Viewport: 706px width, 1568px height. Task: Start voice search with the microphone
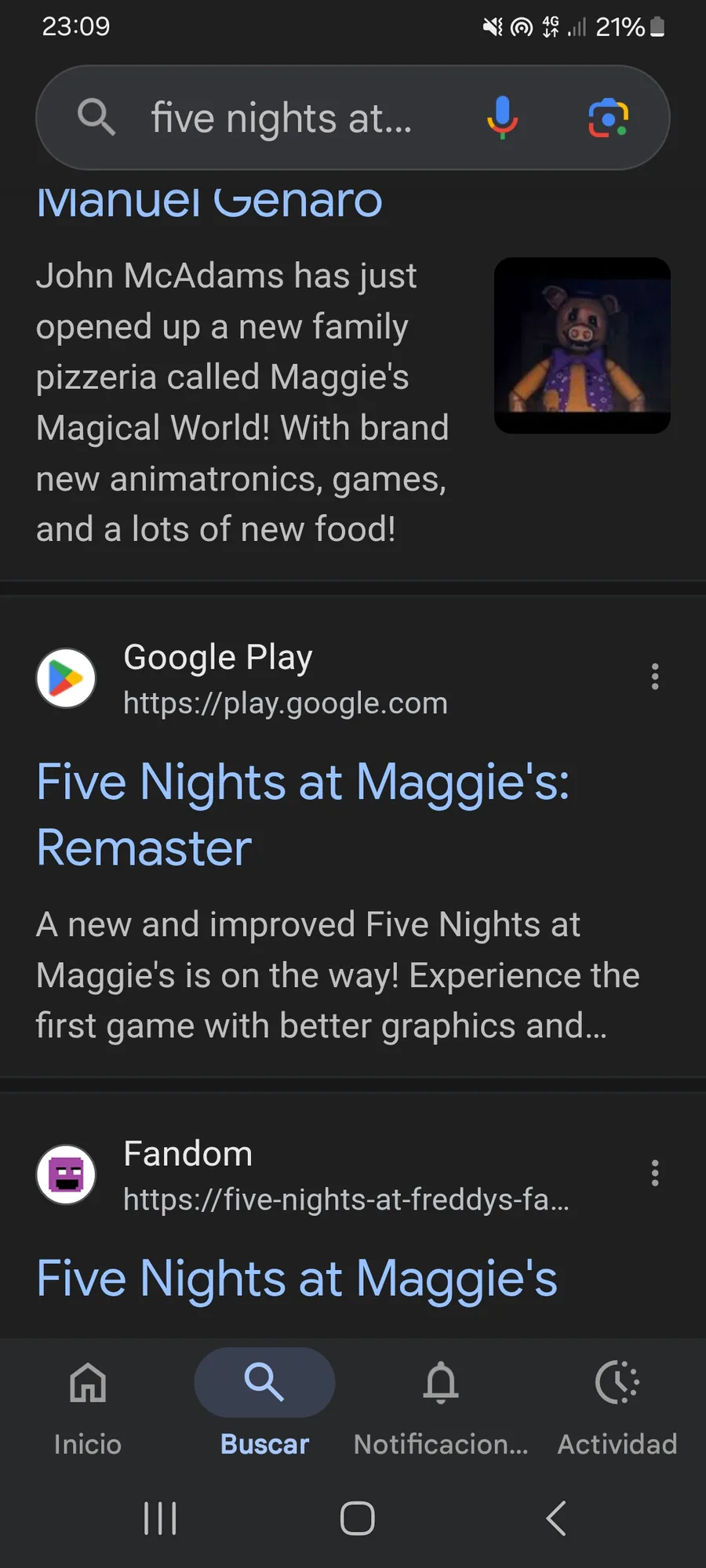tap(502, 118)
